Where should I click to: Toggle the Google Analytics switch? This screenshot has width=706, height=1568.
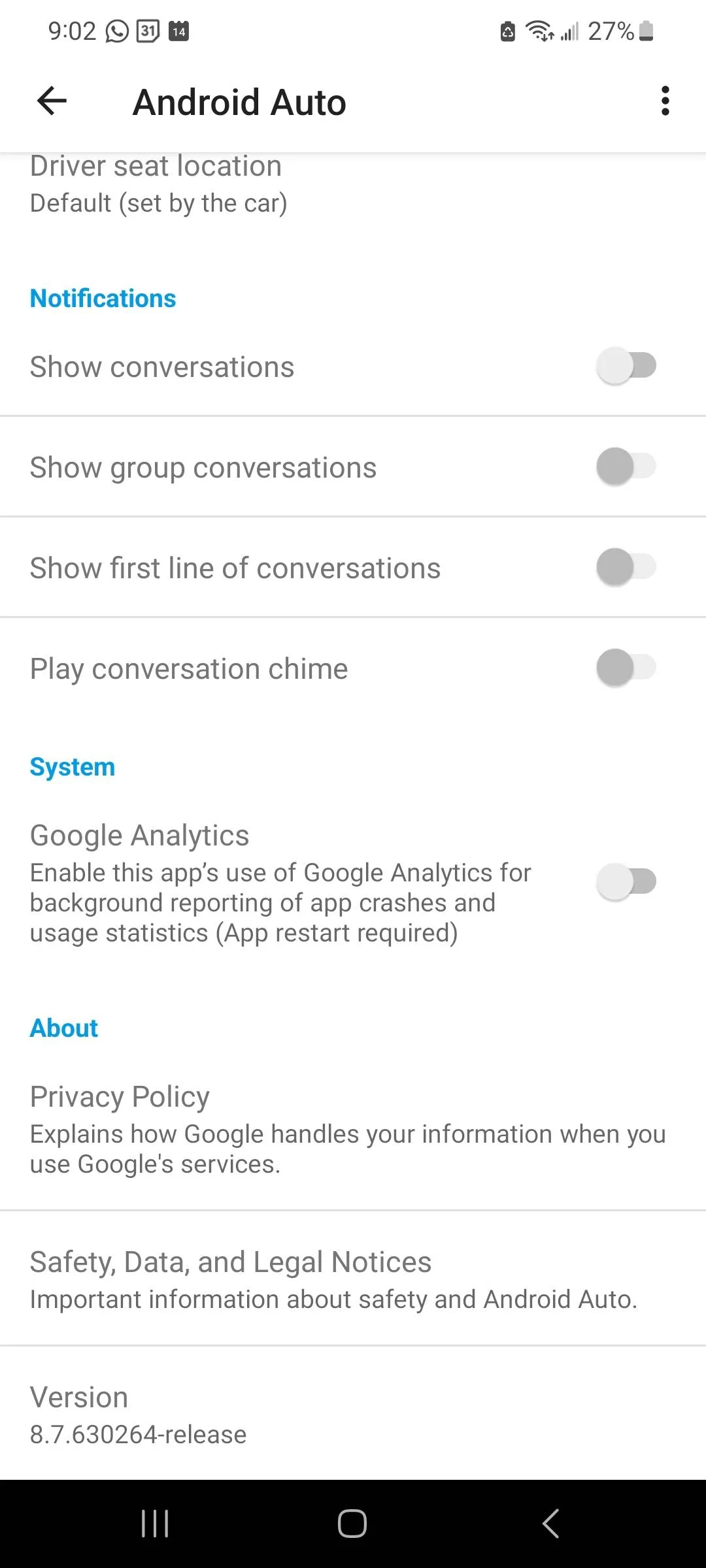tap(626, 882)
